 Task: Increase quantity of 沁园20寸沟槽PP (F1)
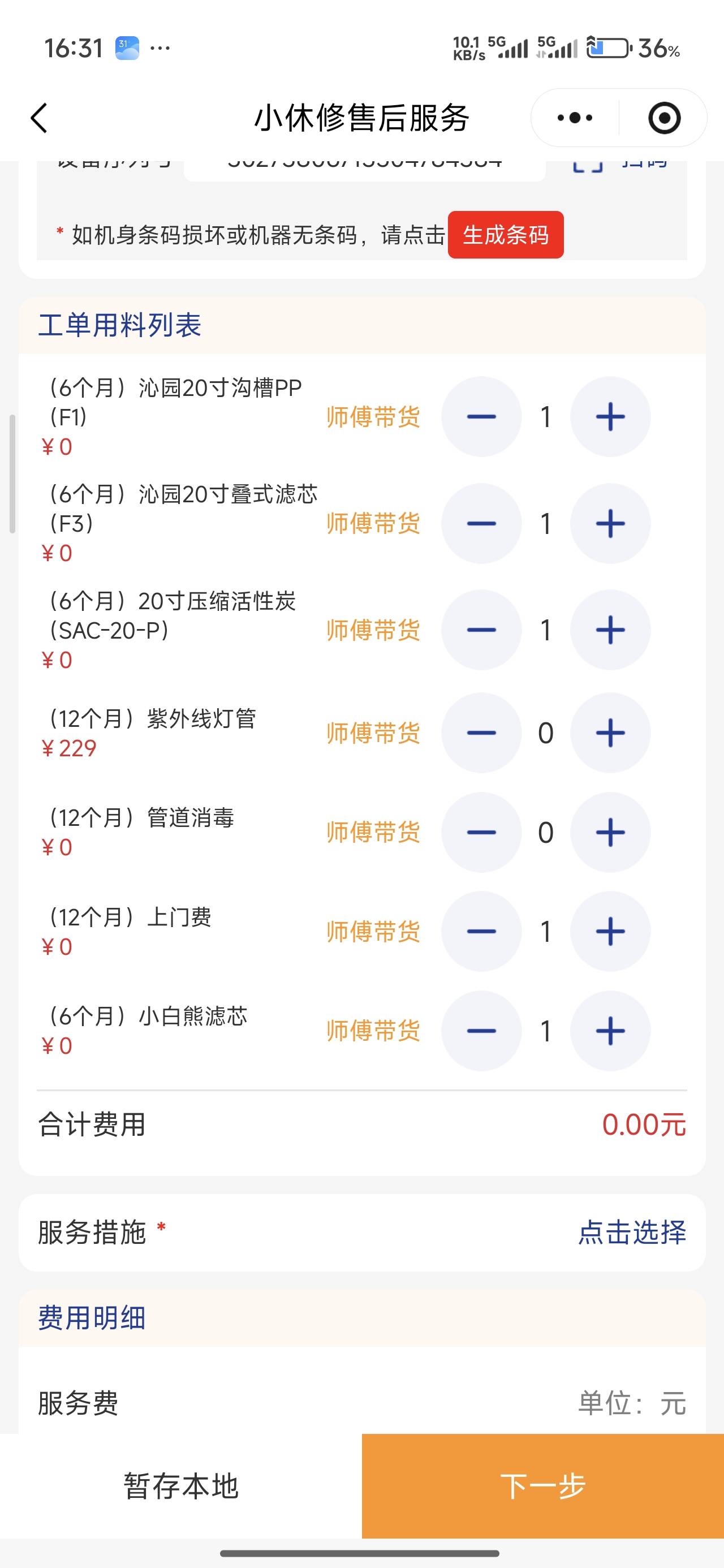point(610,417)
